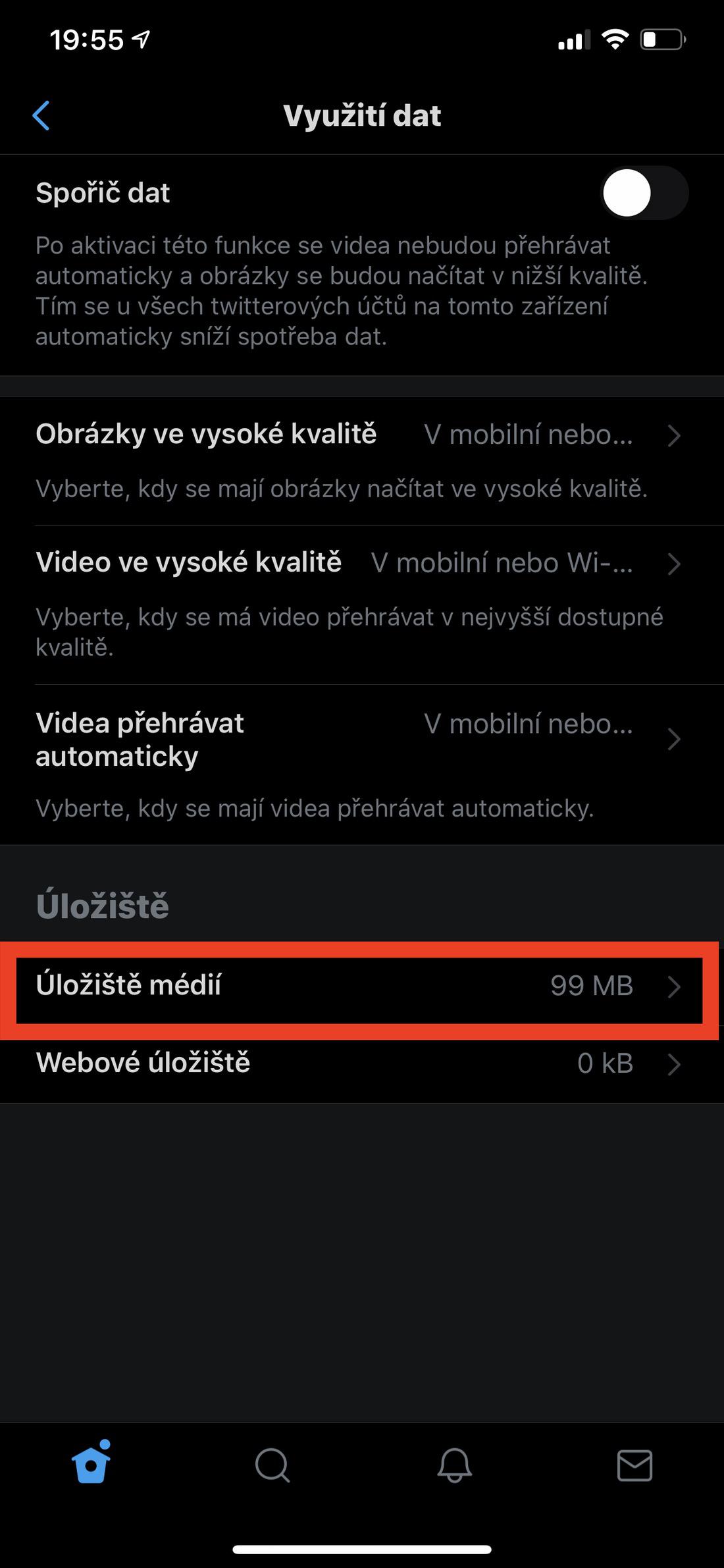Open the messages envelope tab

[634, 1465]
